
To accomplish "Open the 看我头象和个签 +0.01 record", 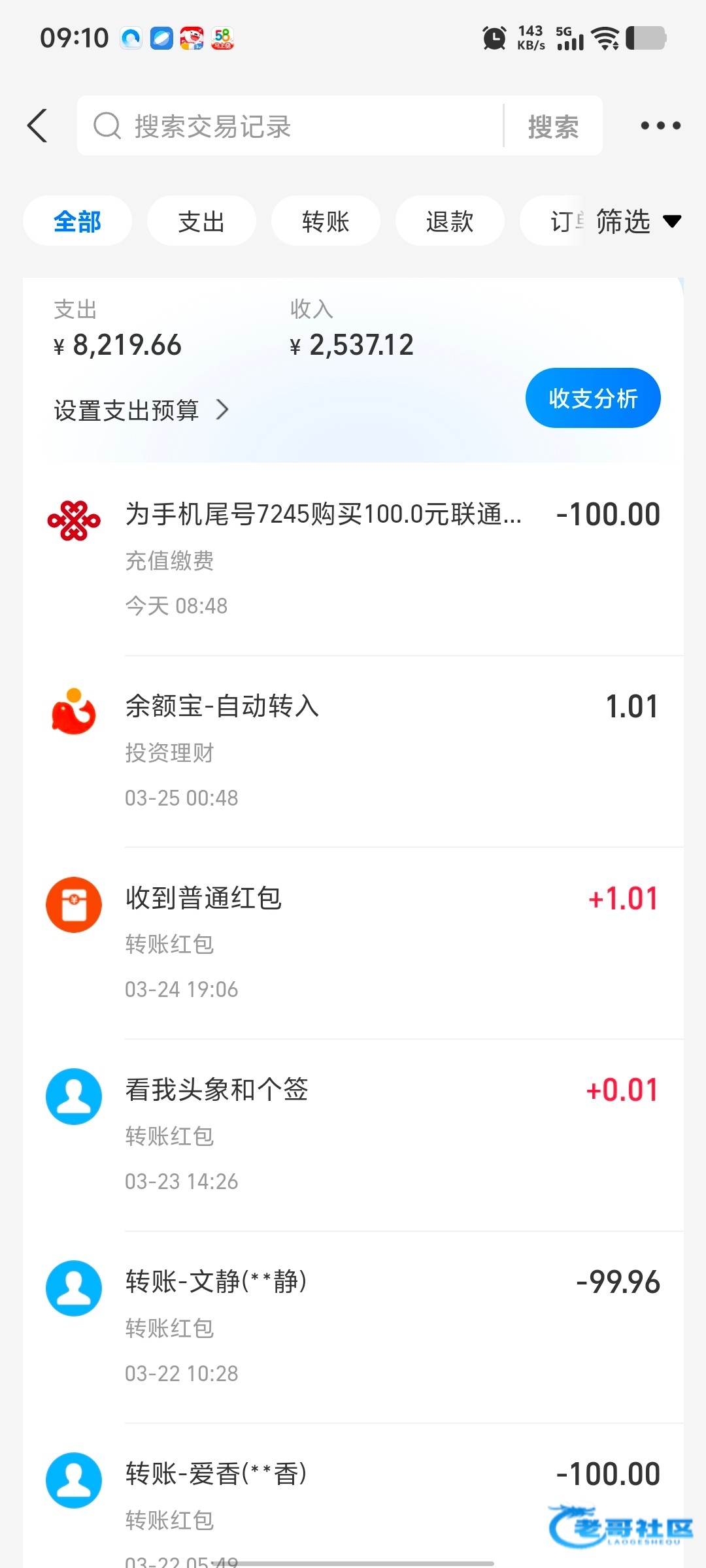I will pyautogui.click(x=353, y=1135).
